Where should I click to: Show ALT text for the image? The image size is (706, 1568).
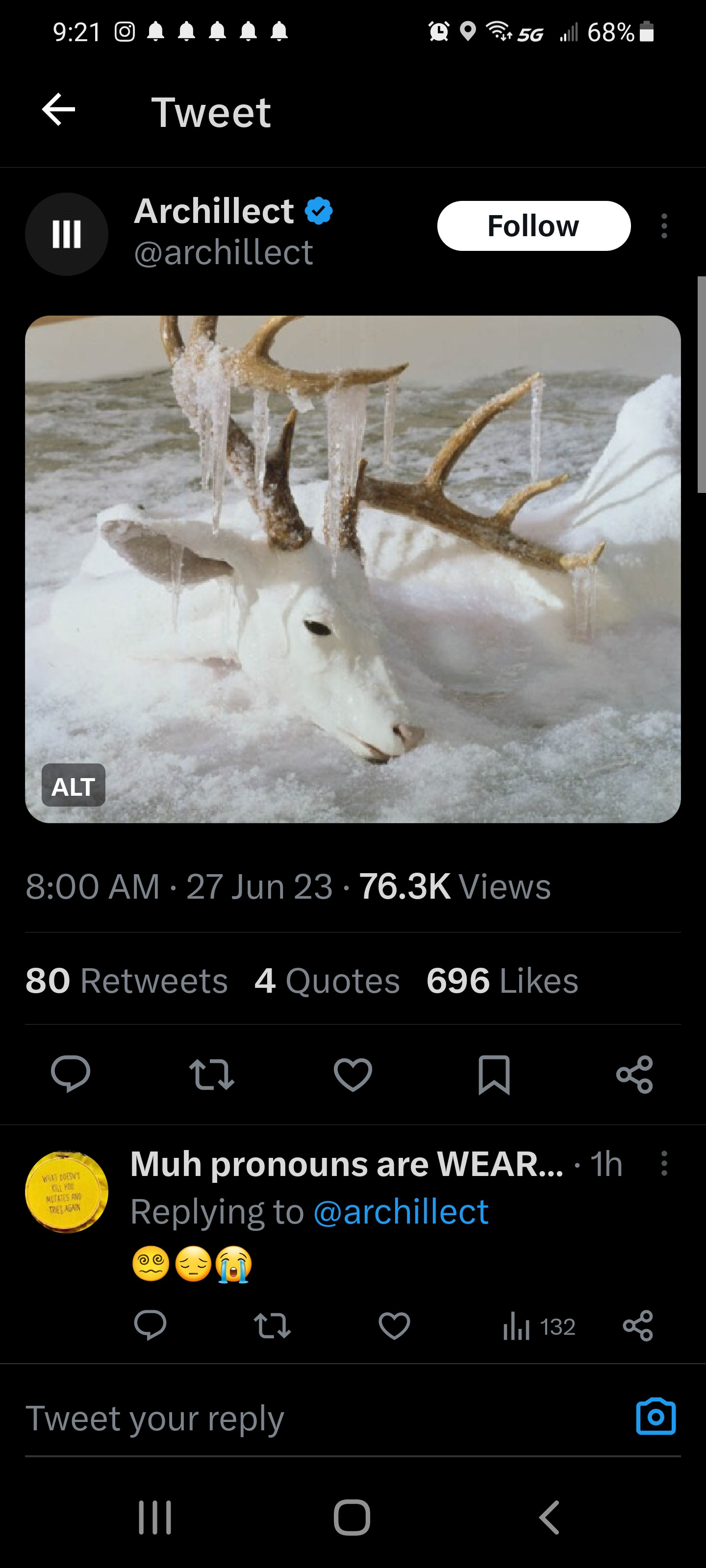73,786
